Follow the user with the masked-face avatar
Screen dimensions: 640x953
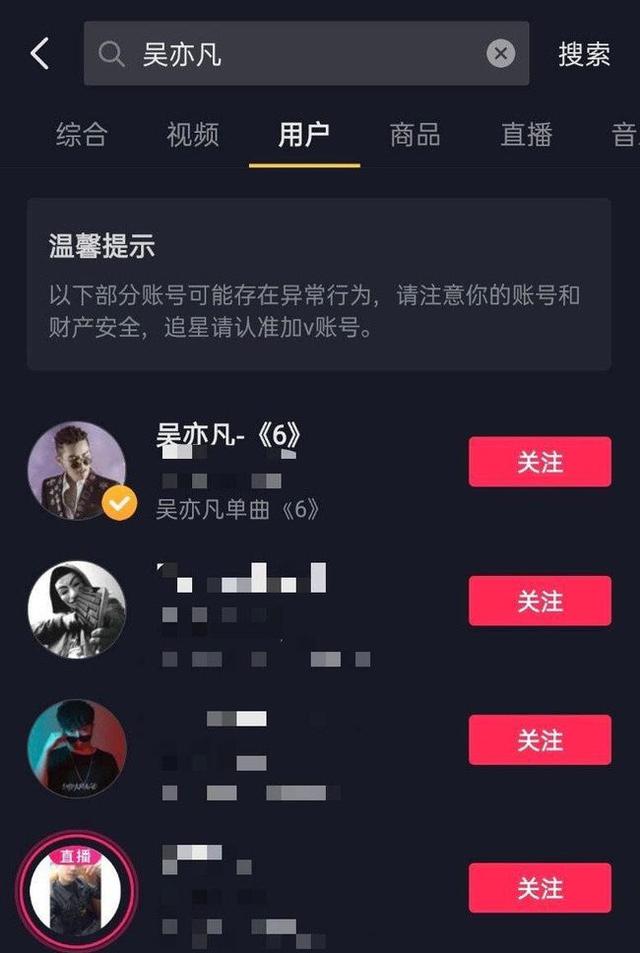coord(539,601)
